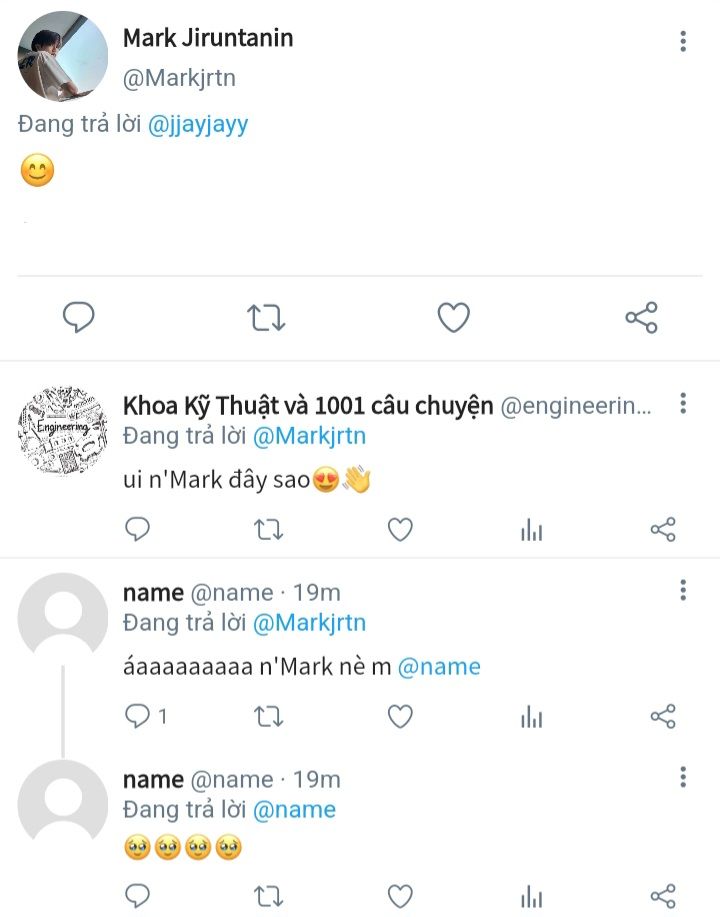Retweet the teary-eyed emoji reply
The height and width of the screenshot is (917, 720).
pos(269,894)
